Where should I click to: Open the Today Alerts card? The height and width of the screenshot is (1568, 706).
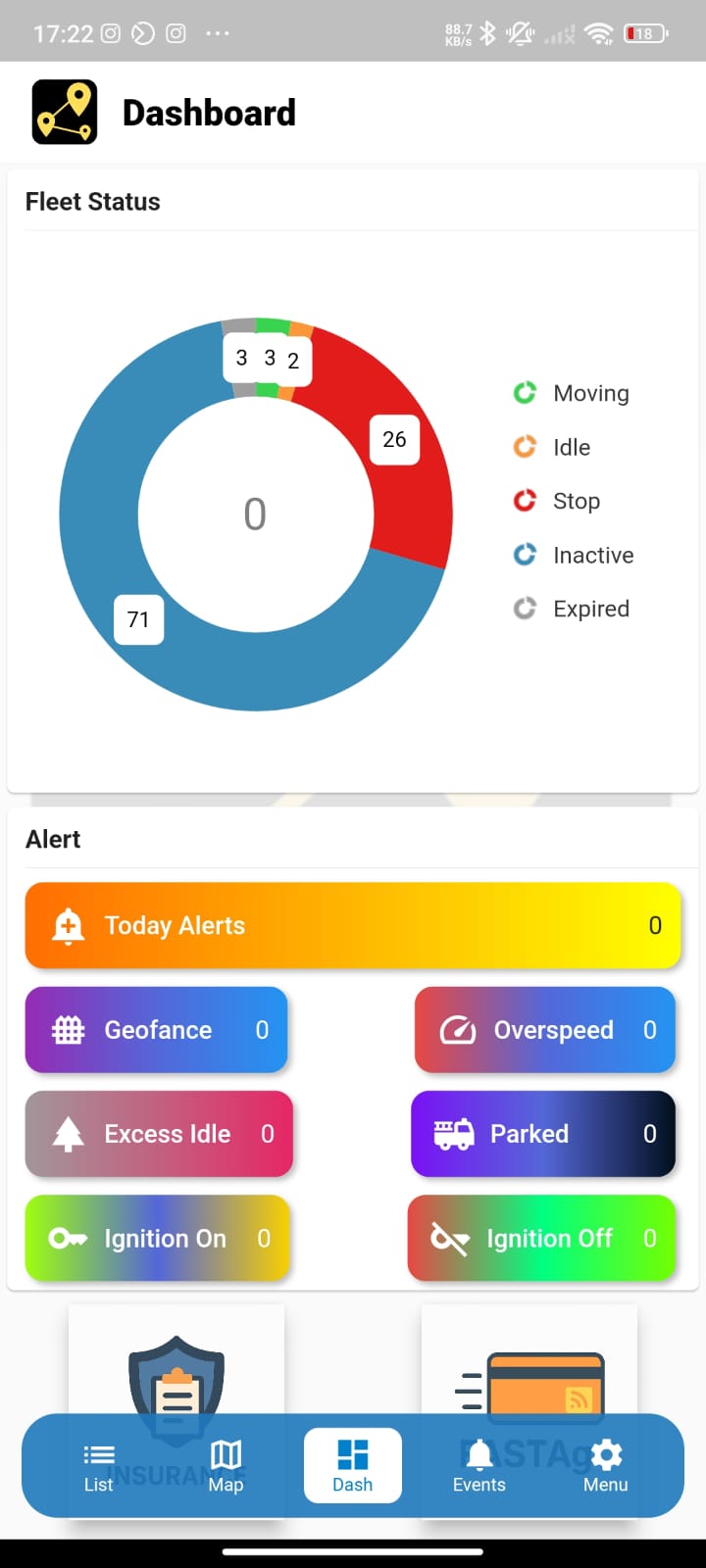coord(352,925)
